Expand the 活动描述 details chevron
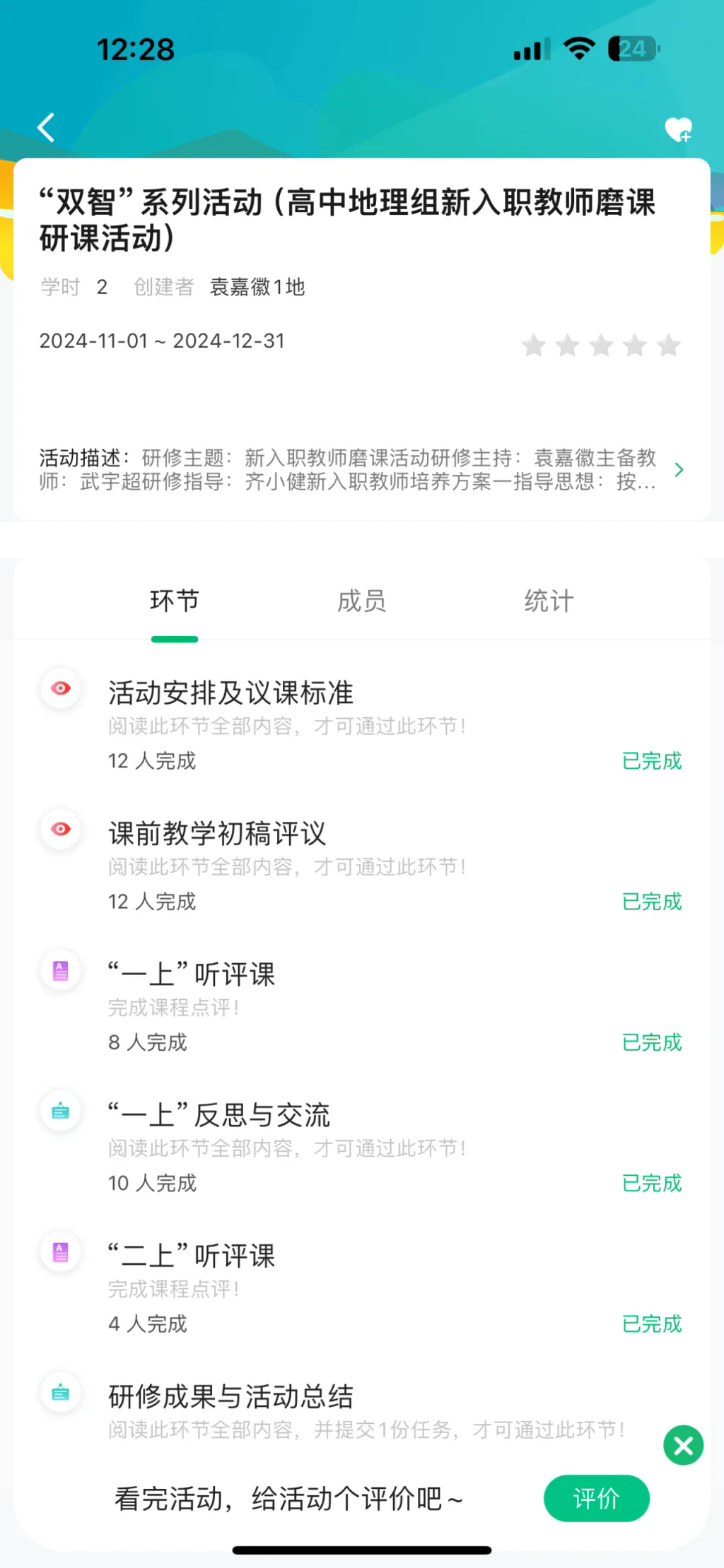724x1568 pixels. point(679,470)
